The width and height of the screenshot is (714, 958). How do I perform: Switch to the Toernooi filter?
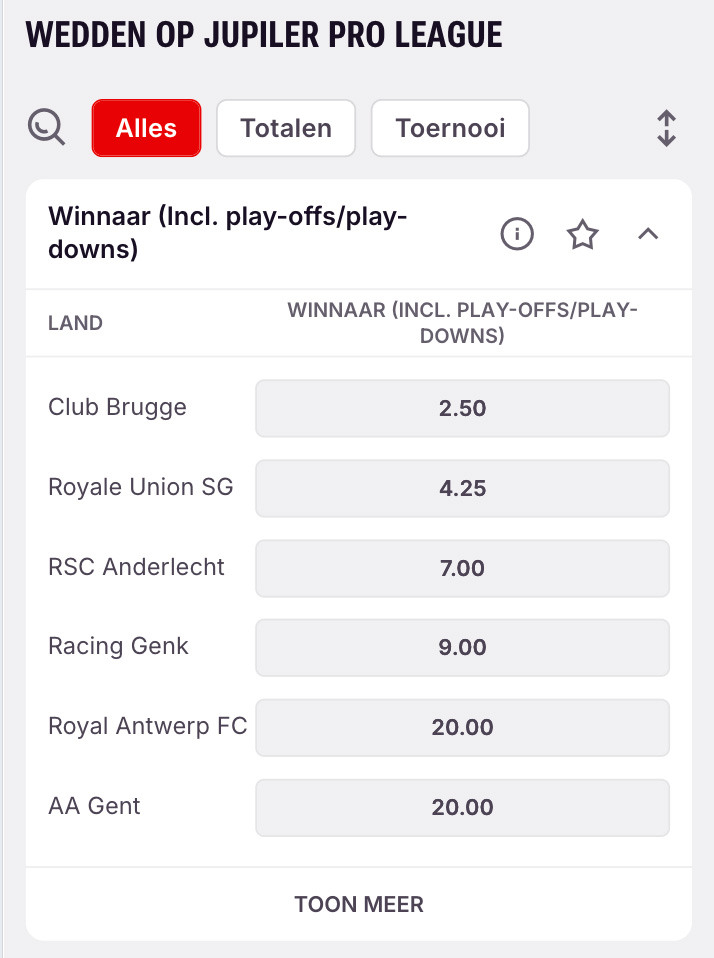(450, 128)
